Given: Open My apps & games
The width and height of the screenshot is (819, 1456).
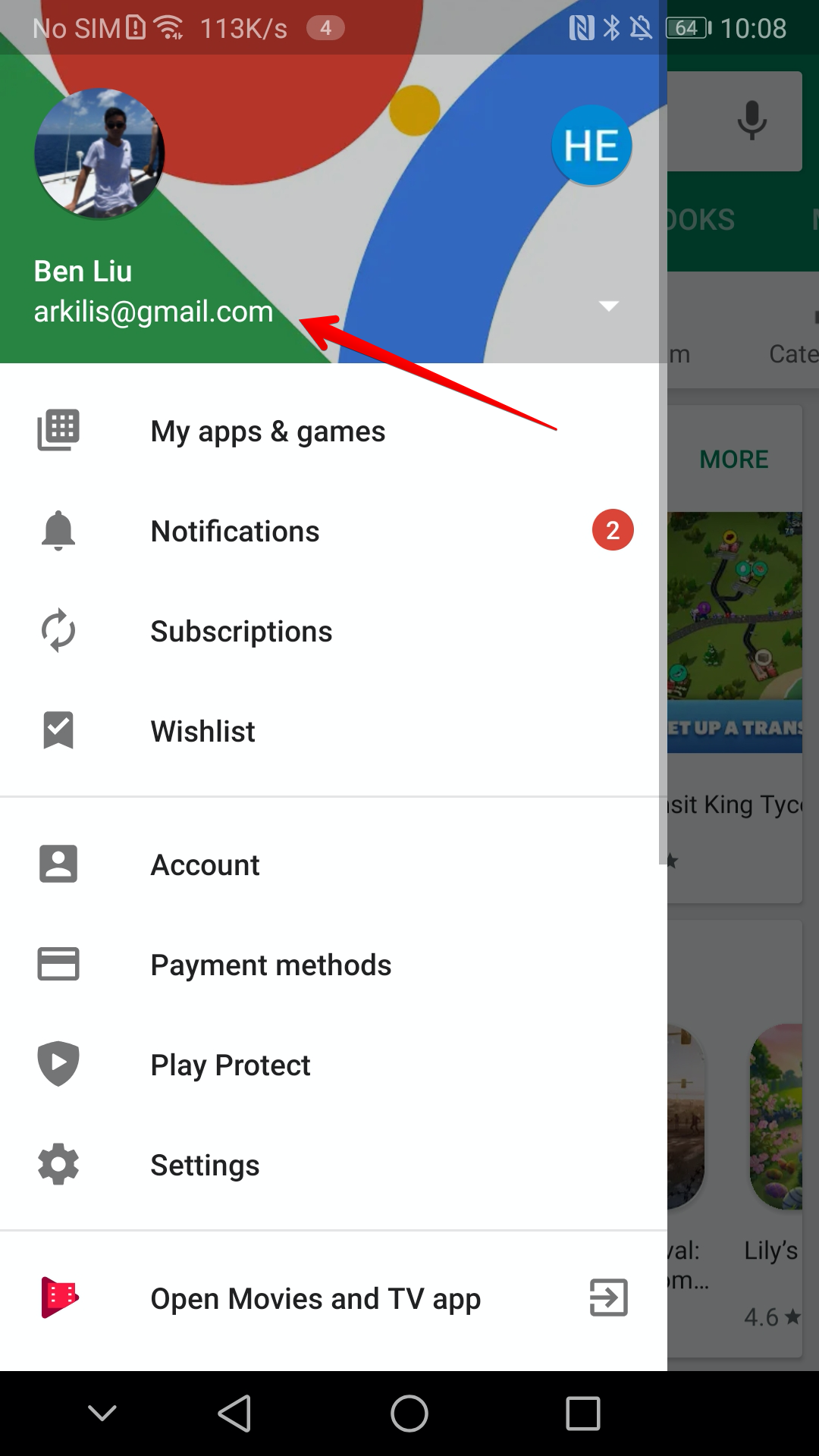Looking at the screenshot, I should point(334,431).
